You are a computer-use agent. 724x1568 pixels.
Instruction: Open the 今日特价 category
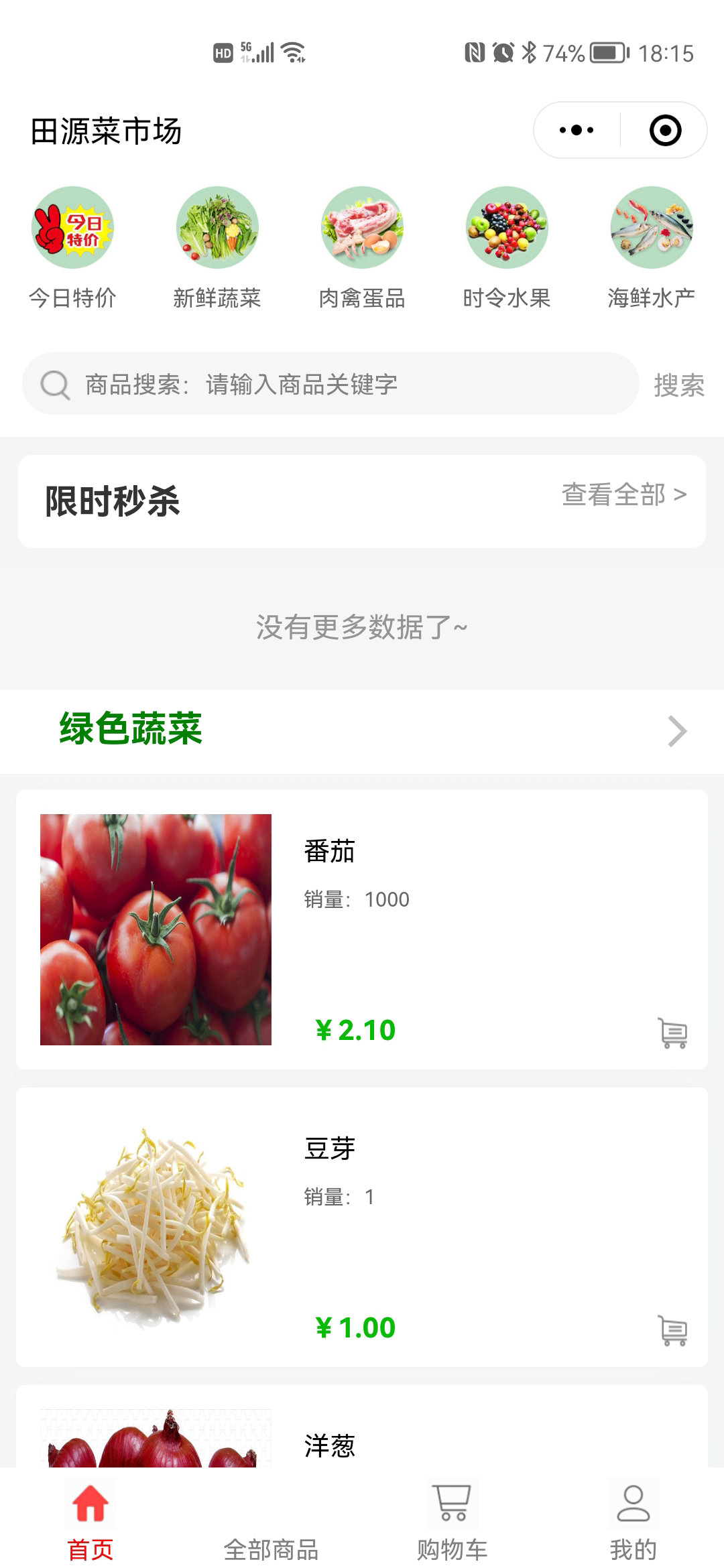[x=72, y=248]
